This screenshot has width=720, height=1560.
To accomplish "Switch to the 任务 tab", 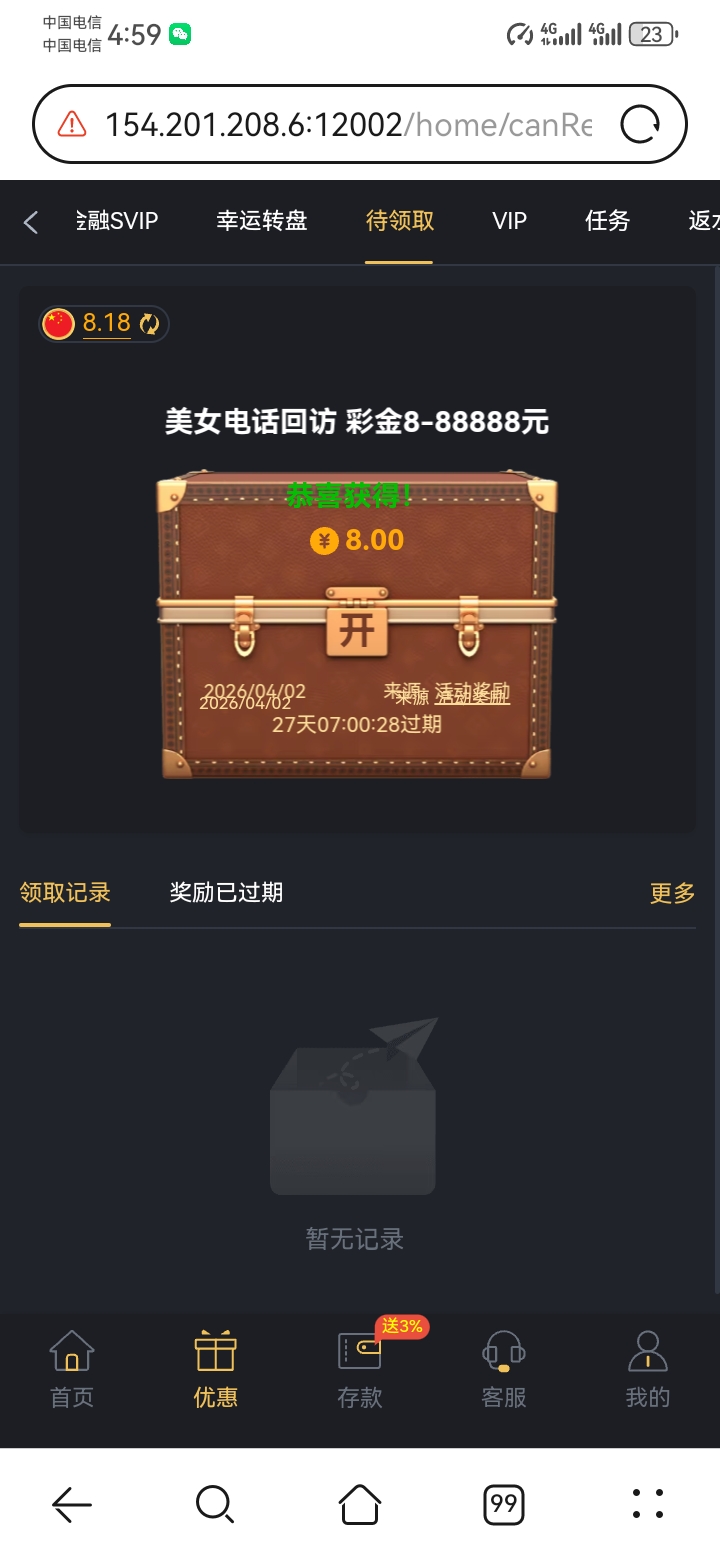I will [x=607, y=221].
